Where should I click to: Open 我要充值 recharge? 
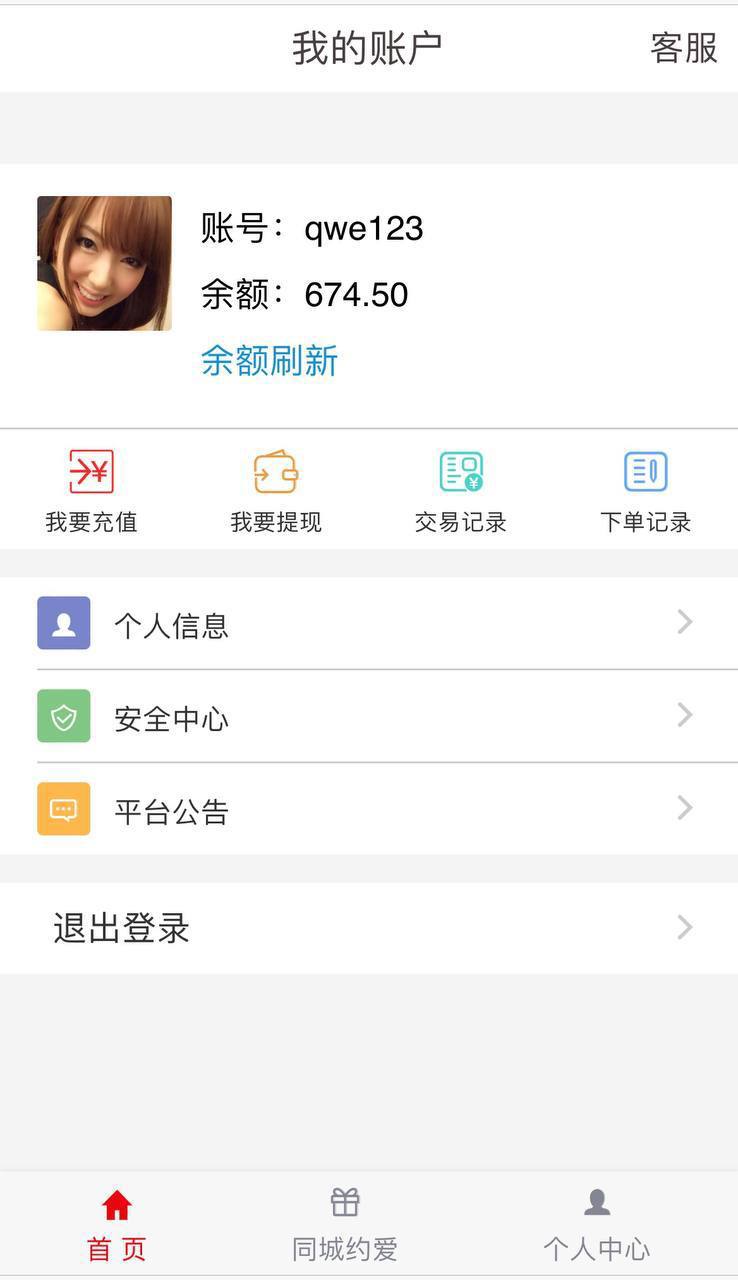pos(91,492)
